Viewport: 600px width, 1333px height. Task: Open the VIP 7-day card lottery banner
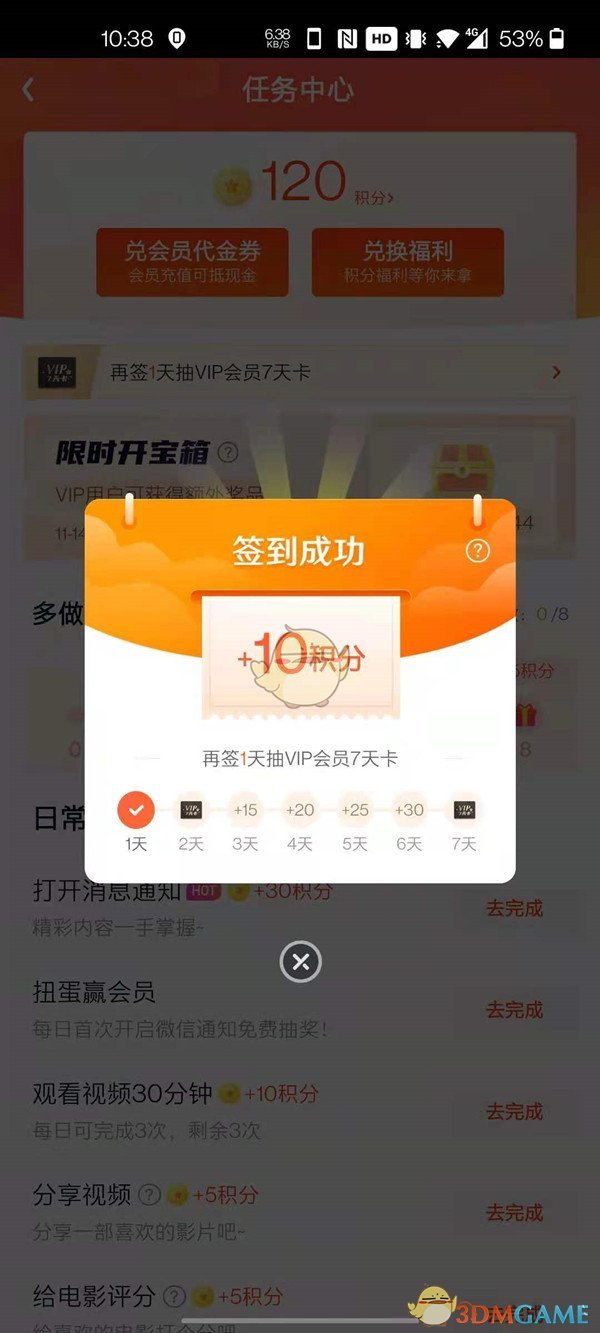299,373
